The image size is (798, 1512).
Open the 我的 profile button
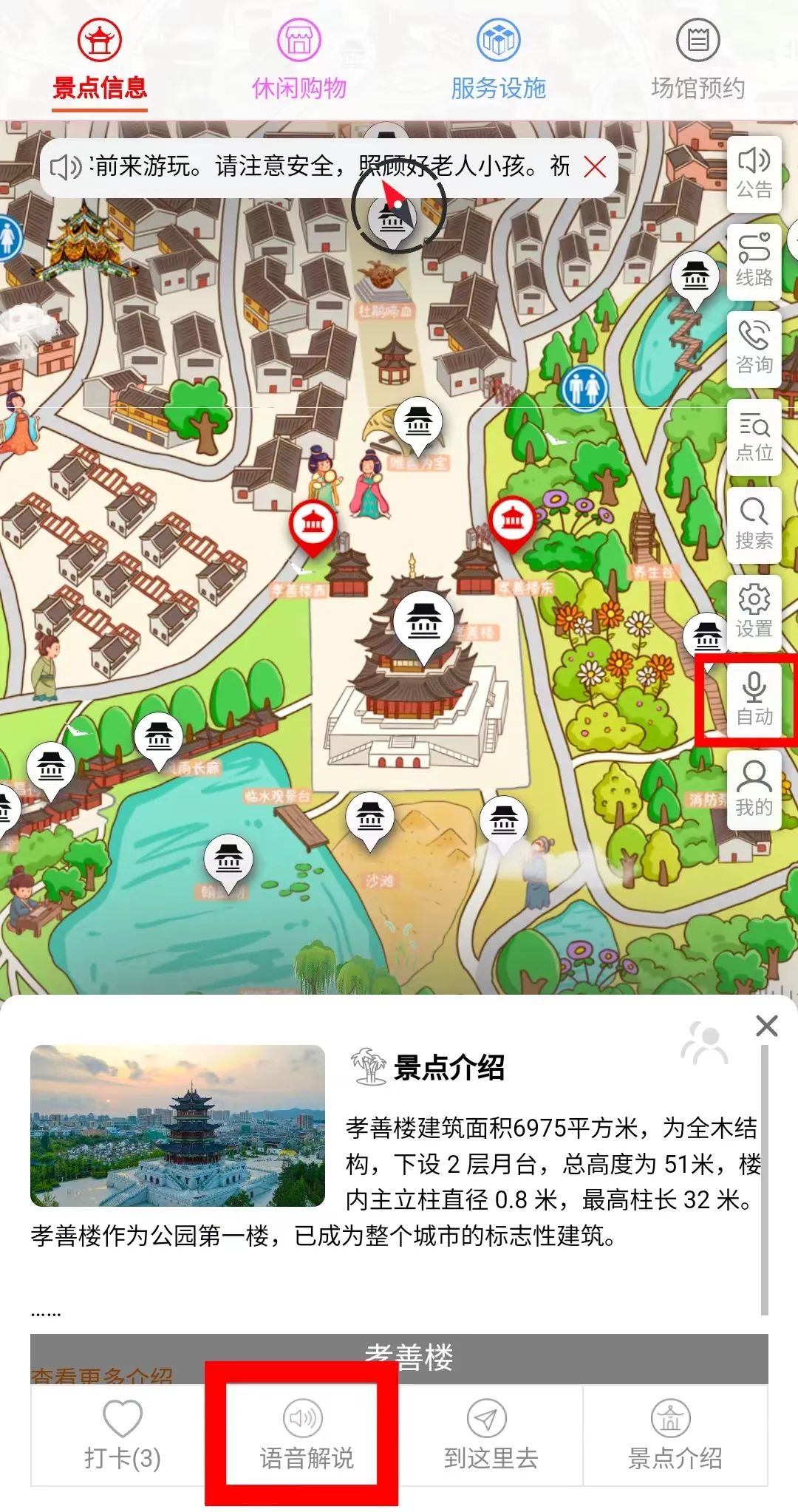click(754, 789)
